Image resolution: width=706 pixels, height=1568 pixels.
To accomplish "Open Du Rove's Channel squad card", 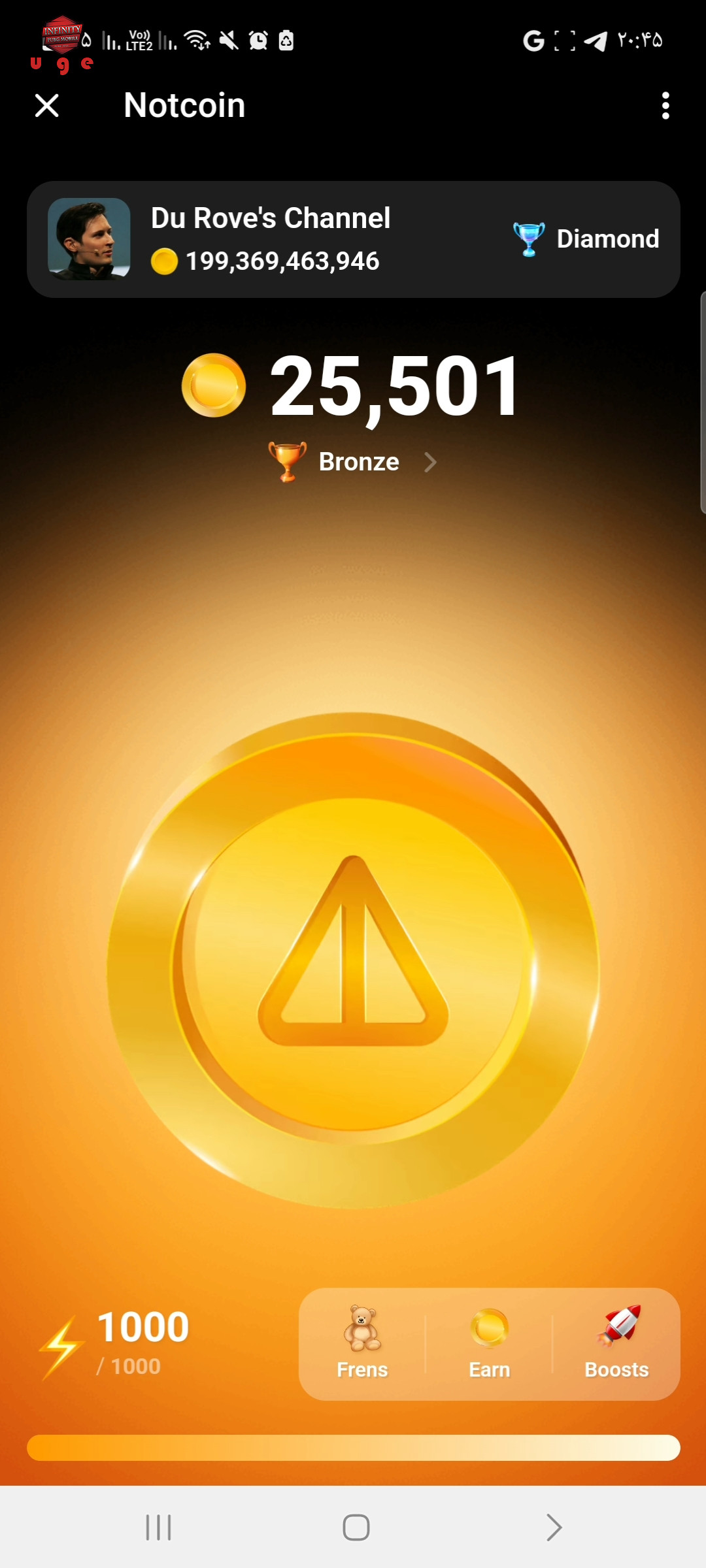I will coord(353,239).
